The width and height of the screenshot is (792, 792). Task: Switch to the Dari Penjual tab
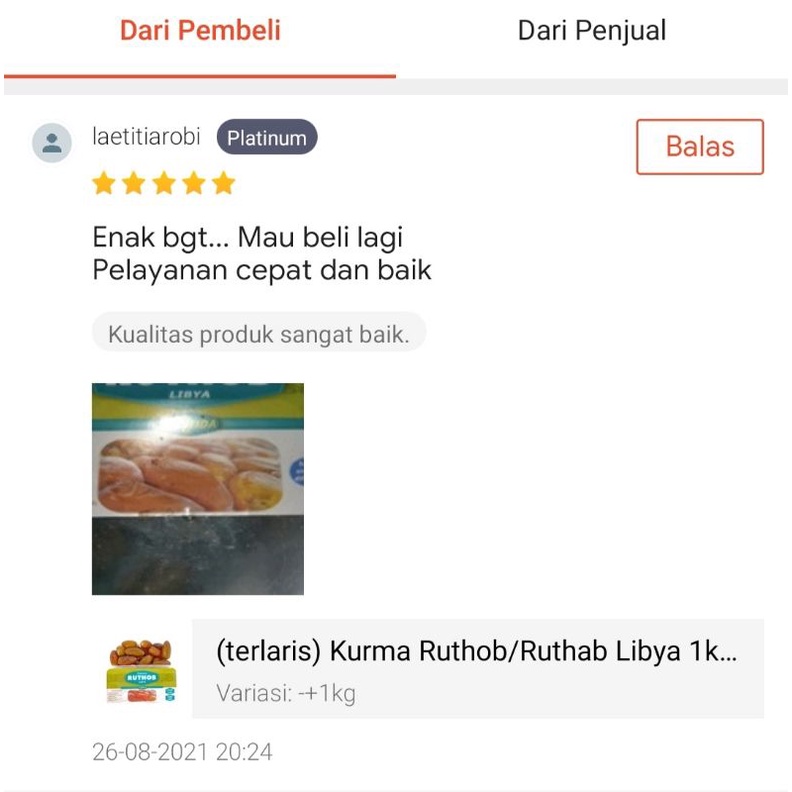click(592, 31)
